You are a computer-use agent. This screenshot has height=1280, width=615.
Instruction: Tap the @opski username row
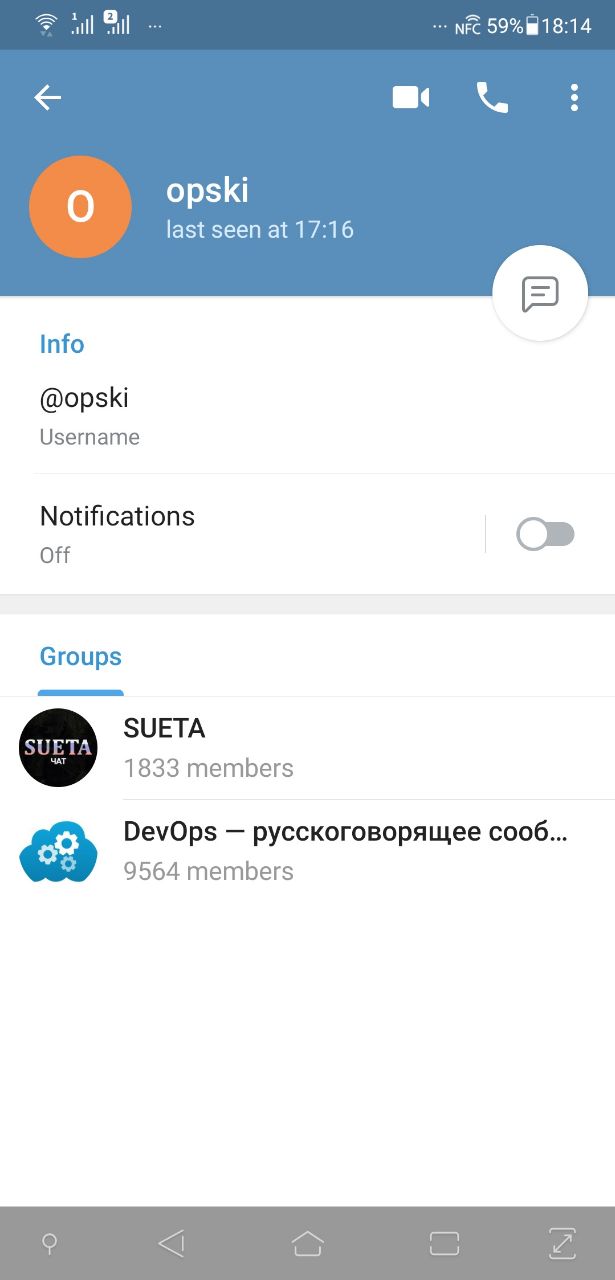point(307,416)
